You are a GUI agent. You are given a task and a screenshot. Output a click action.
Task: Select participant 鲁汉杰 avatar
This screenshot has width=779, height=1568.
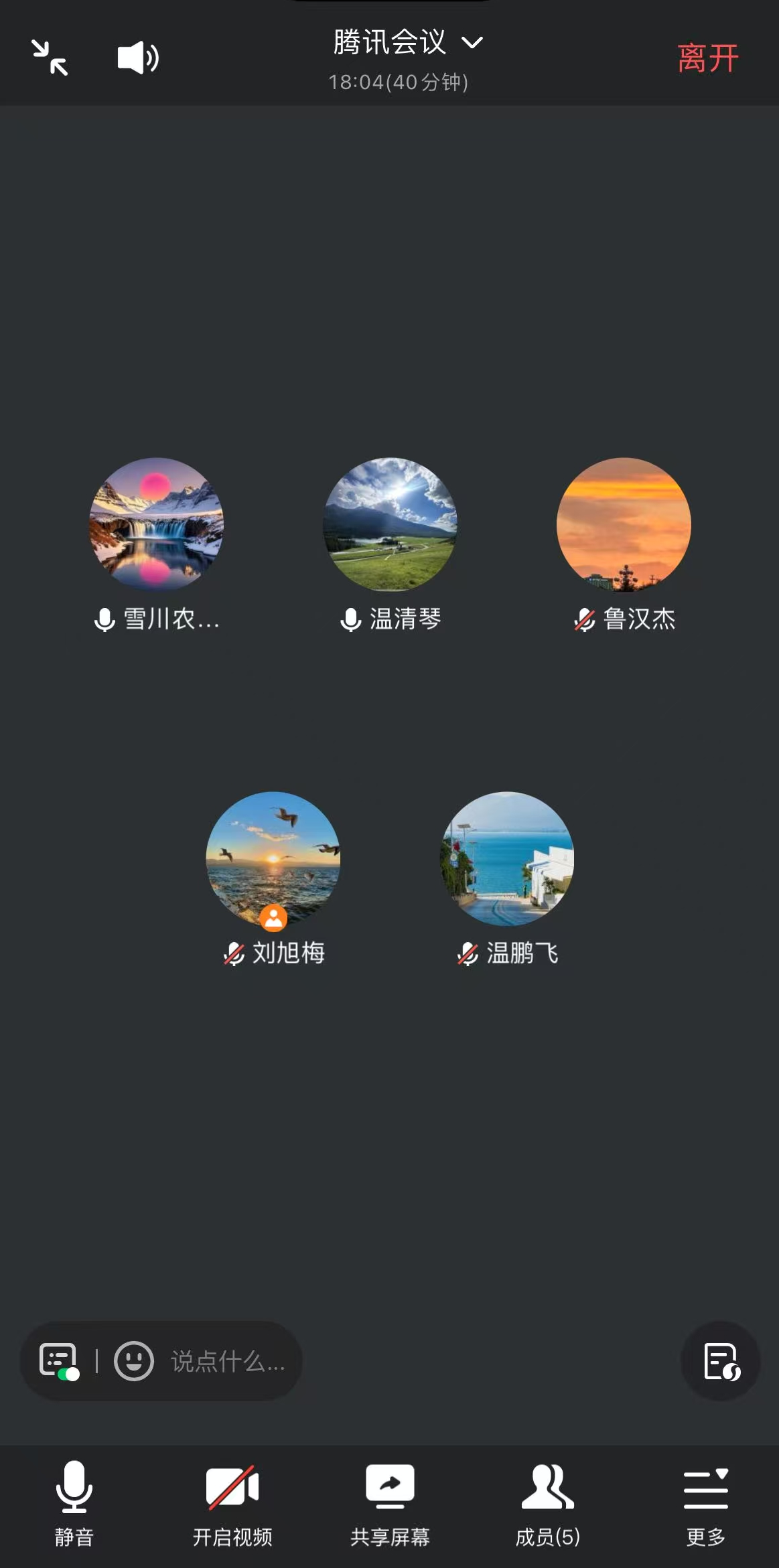624,524
